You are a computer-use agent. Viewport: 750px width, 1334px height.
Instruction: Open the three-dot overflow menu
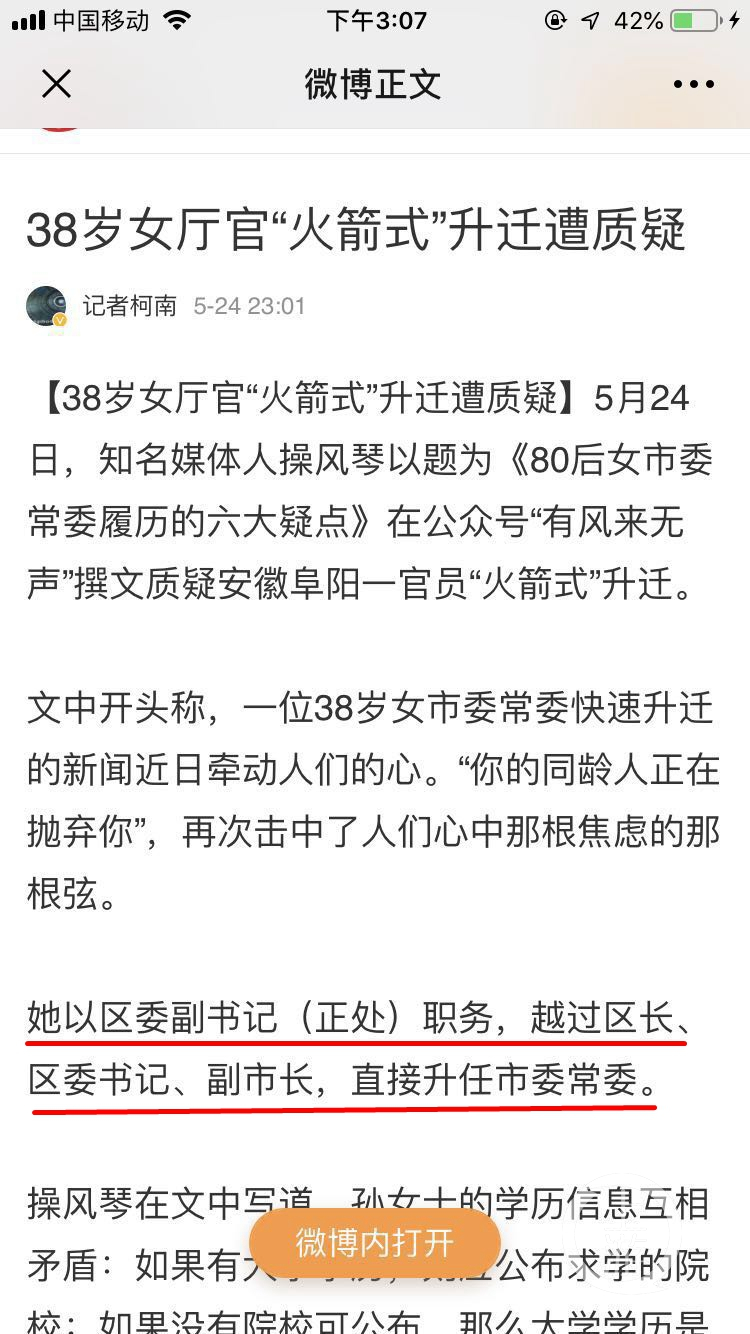point(693,85)
